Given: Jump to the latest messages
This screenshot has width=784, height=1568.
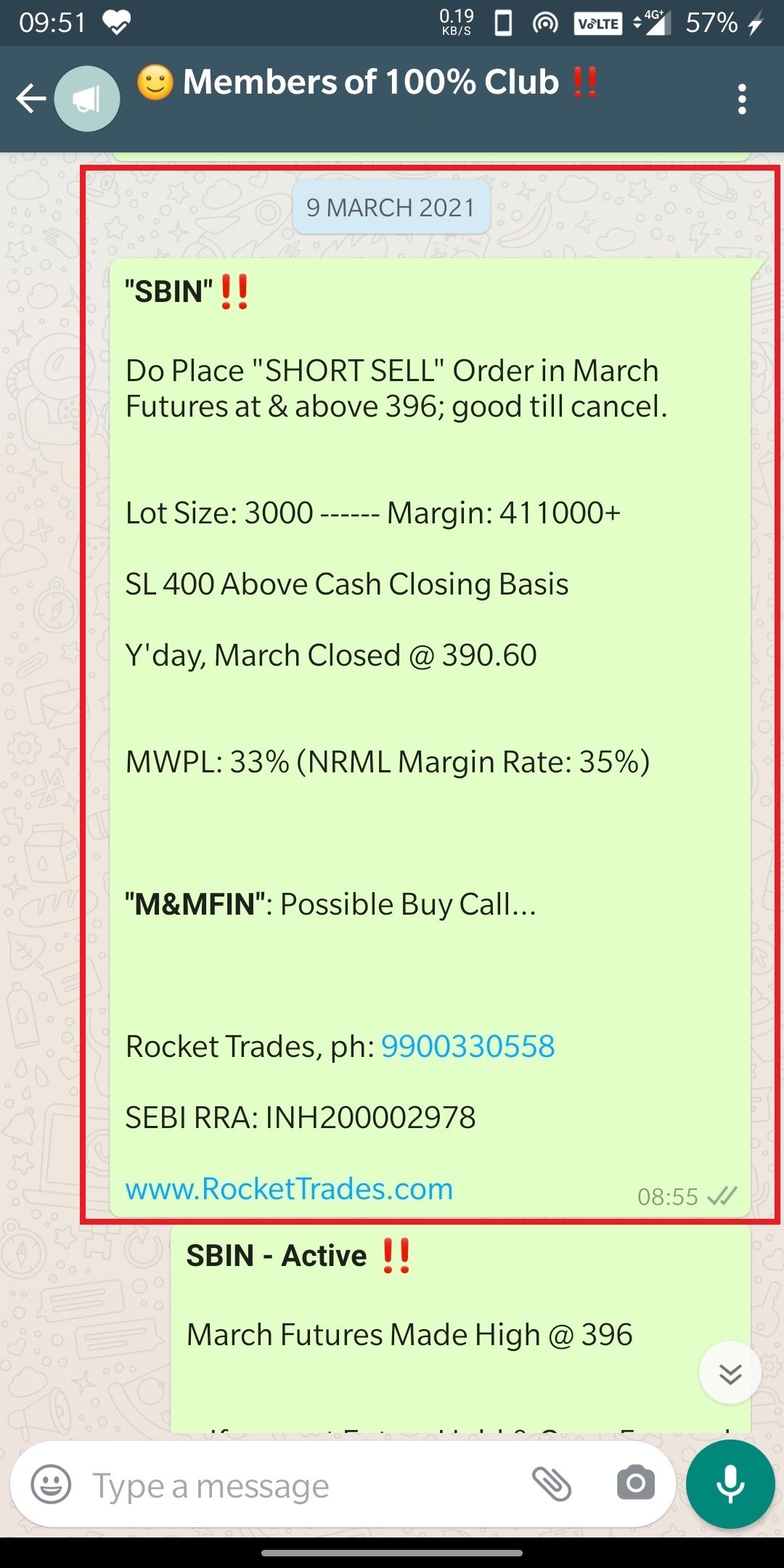Looking at the screenshot, I should pos(730,1373).
